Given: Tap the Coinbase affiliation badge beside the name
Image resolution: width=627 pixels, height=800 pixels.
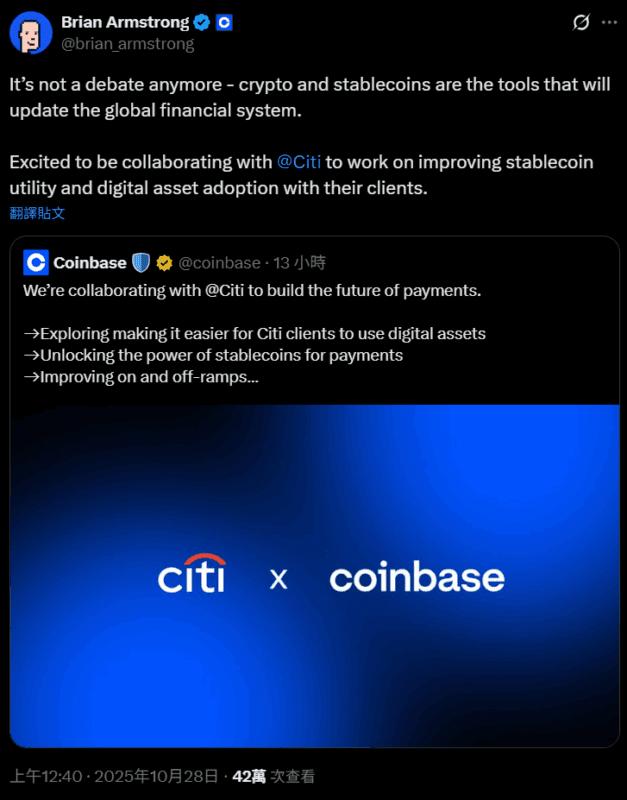Looking at the screenshot, I should click(x=224, y=22).
